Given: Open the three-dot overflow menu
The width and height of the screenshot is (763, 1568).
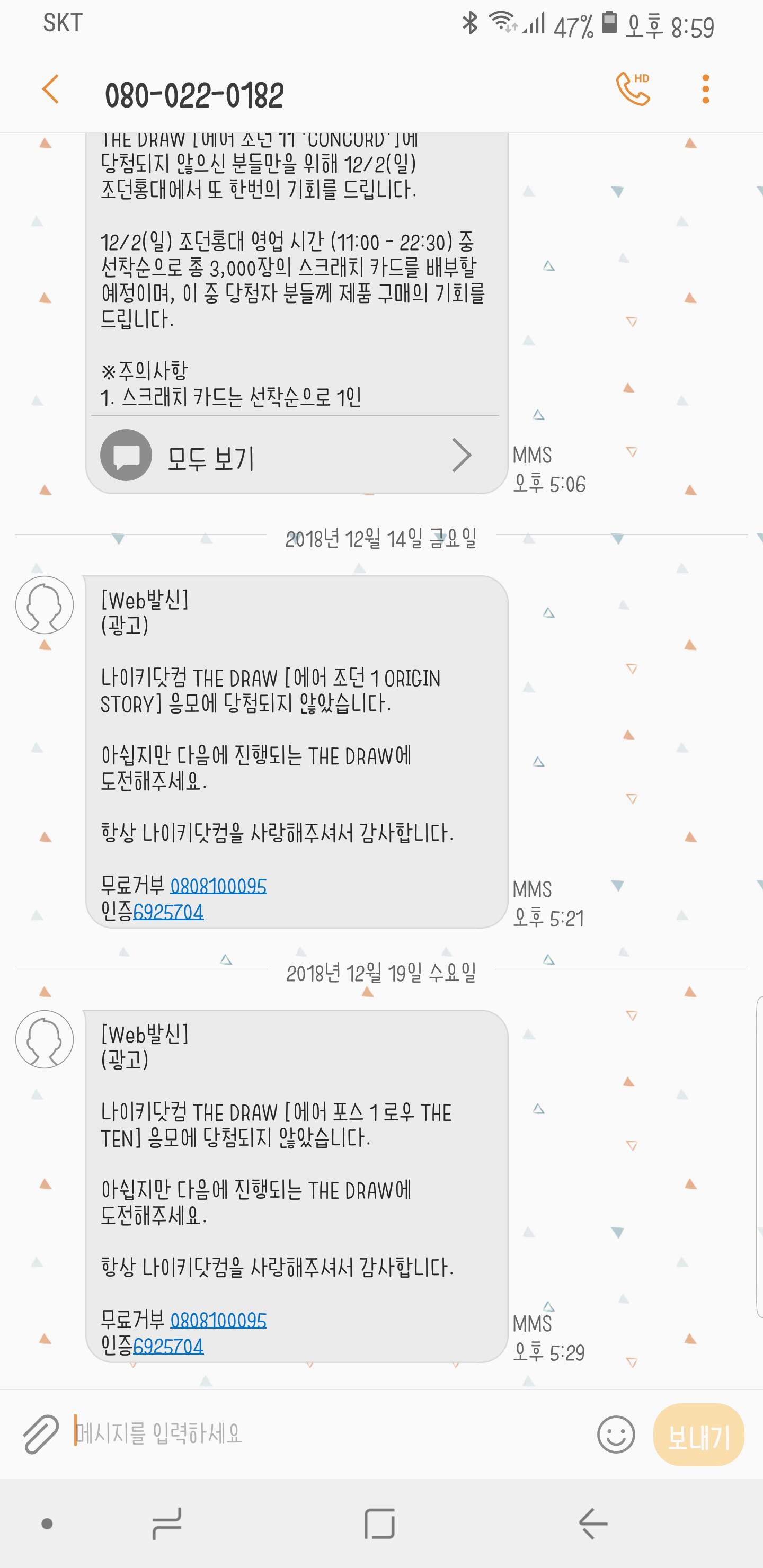Looking at the screenshot, I should [x=705, y=90].
